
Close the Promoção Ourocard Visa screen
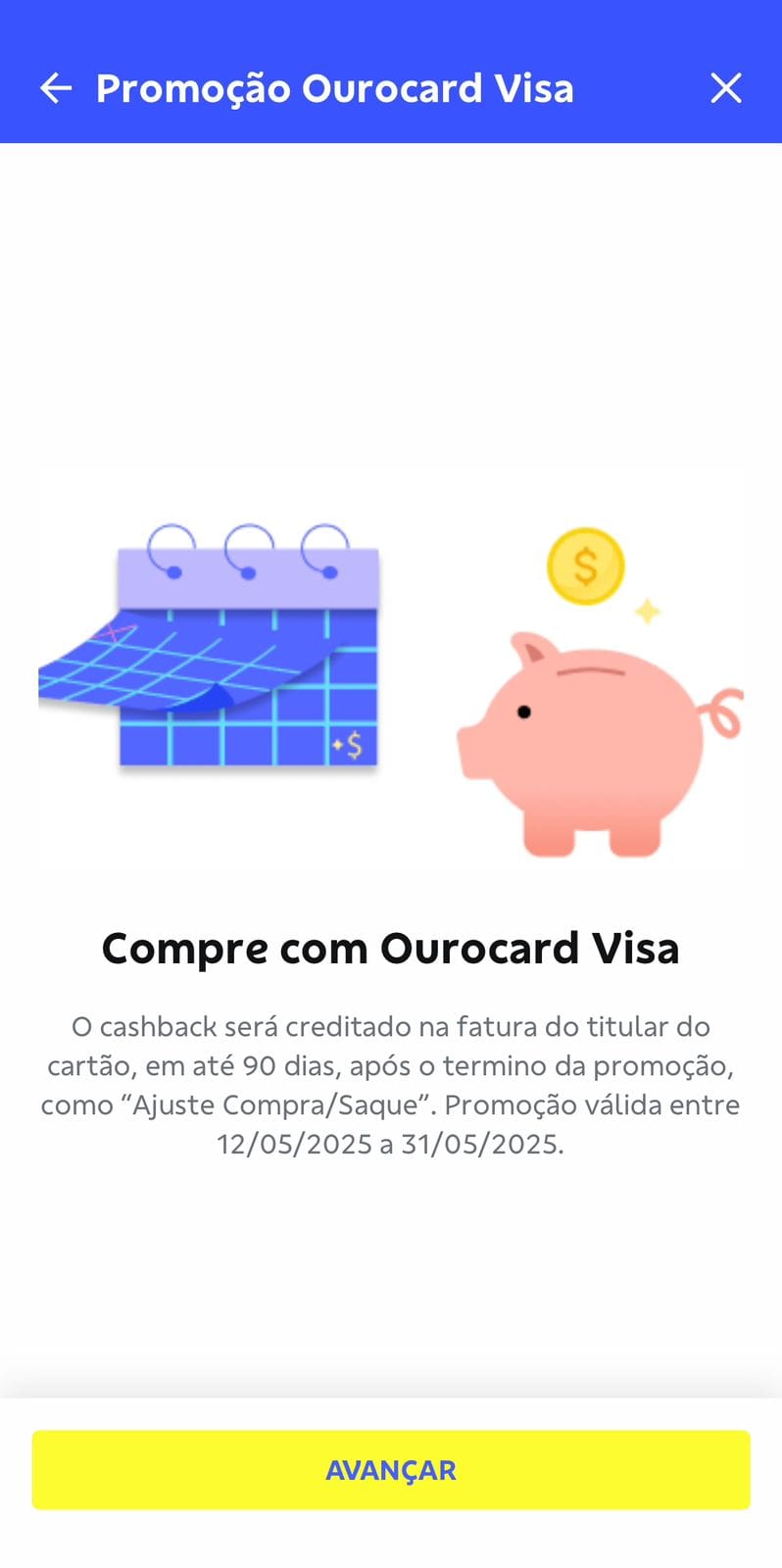pyautogui.click(x=726, y=88)
